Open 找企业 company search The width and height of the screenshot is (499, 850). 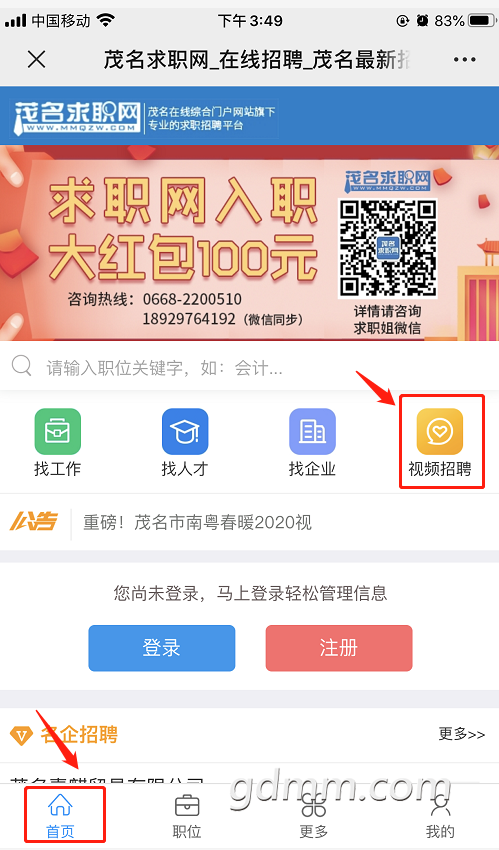312,442
